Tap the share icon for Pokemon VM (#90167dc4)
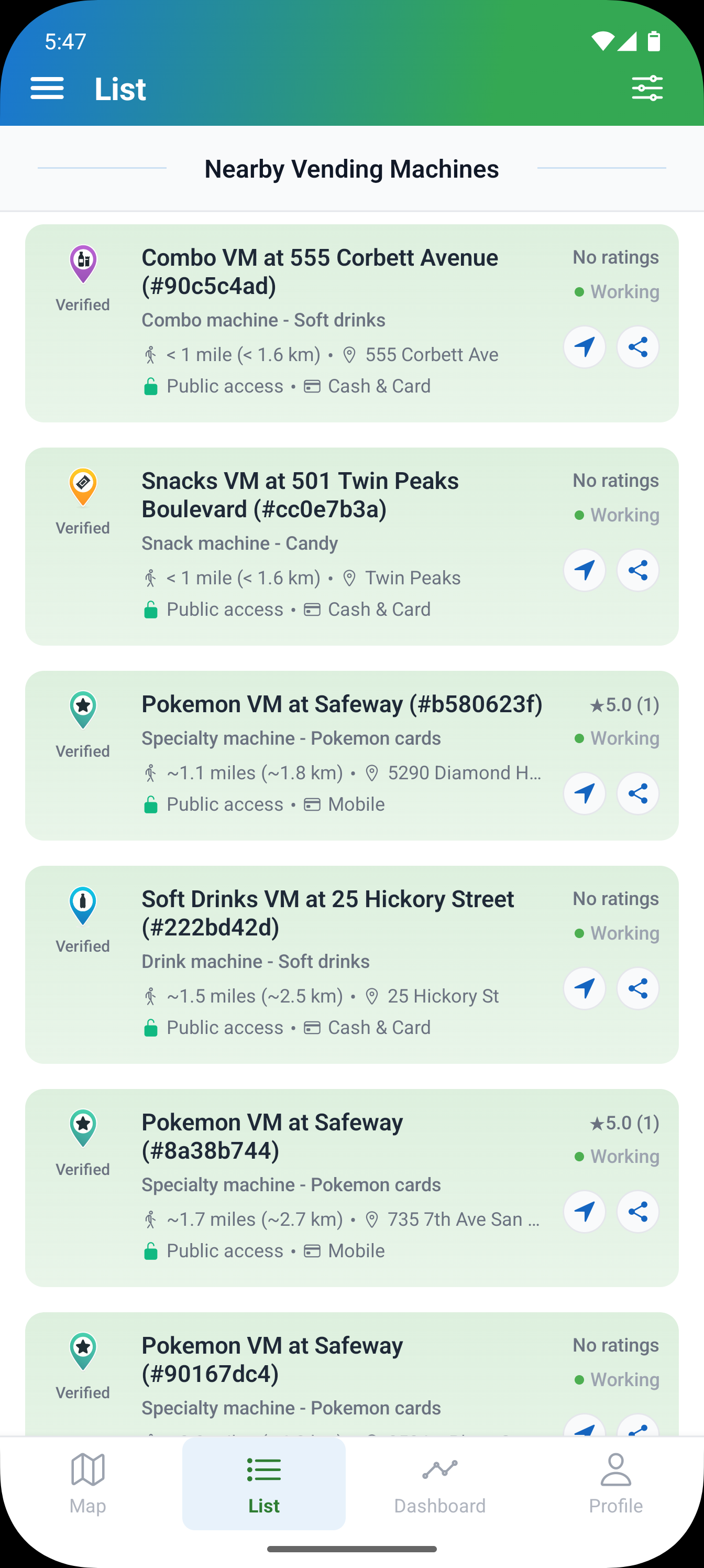This screenshot has height=1568, width=704. pyautogui.click(x=637, y=1430)
